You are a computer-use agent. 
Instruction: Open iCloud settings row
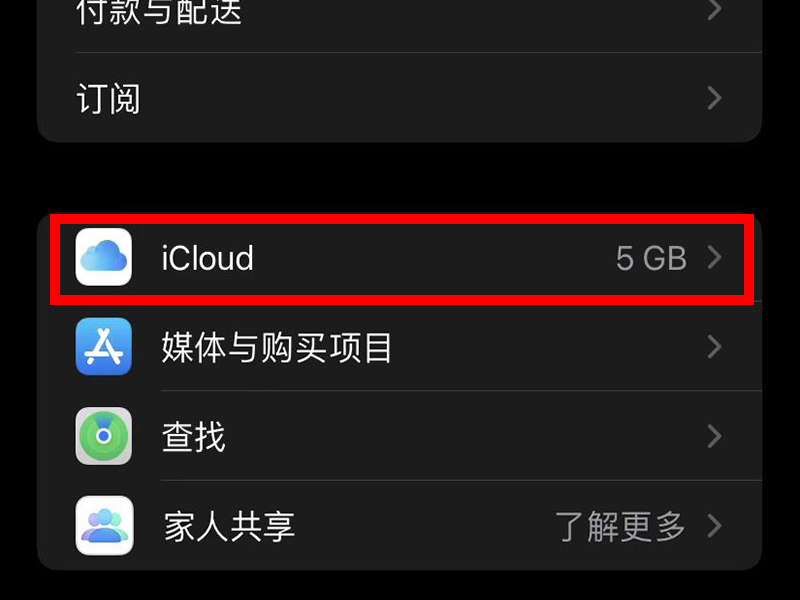point(400,258)
